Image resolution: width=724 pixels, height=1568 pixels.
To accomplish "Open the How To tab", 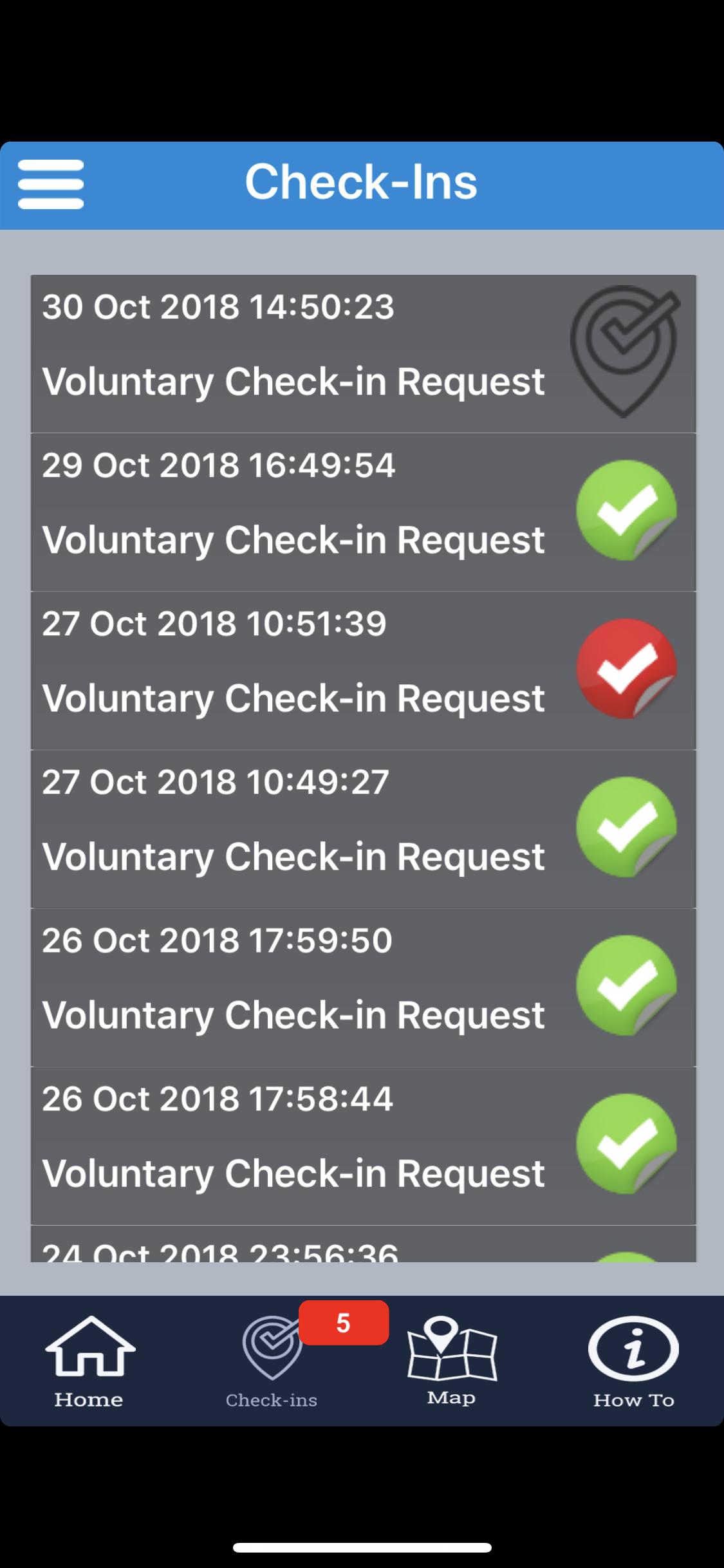I will tap(633, 1361).
